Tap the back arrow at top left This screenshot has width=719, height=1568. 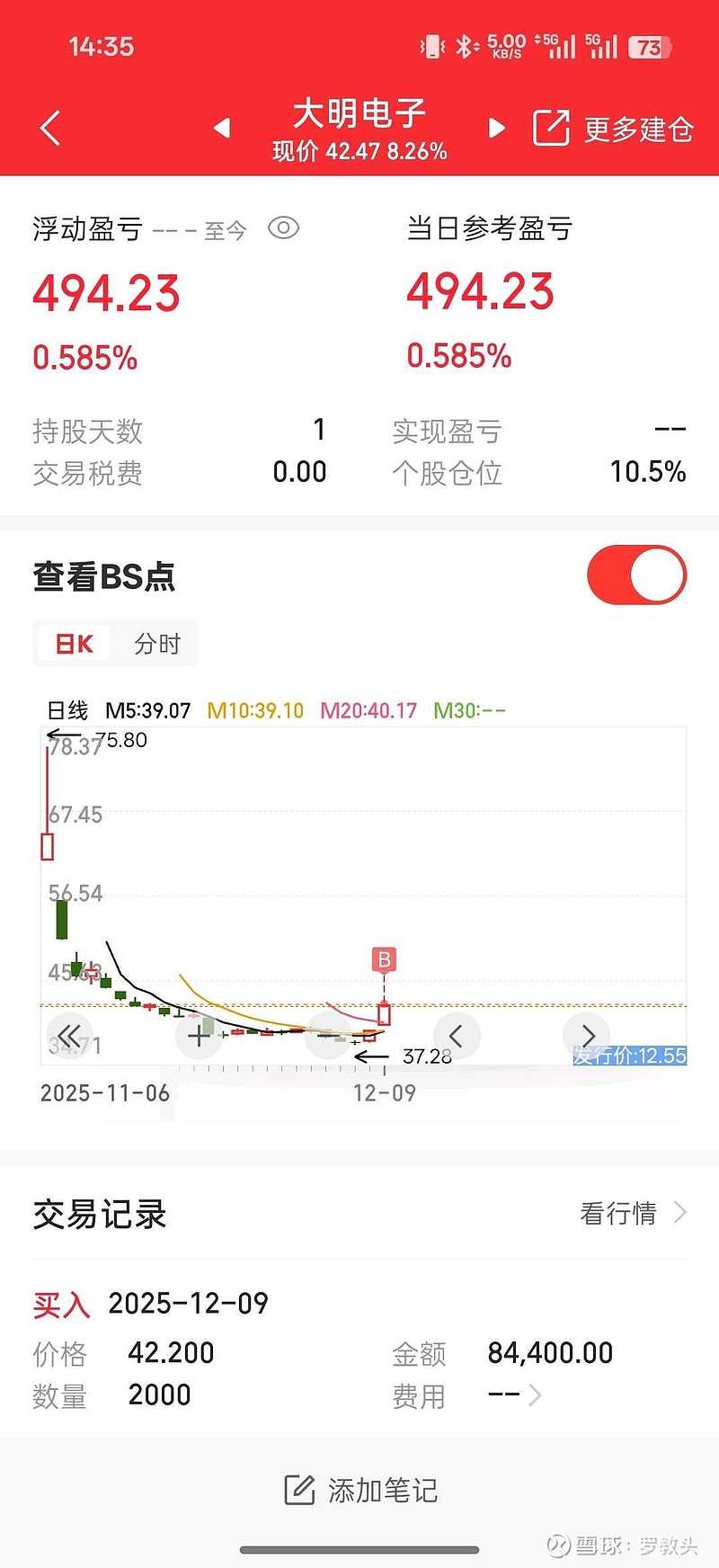[x=51, y=127]
